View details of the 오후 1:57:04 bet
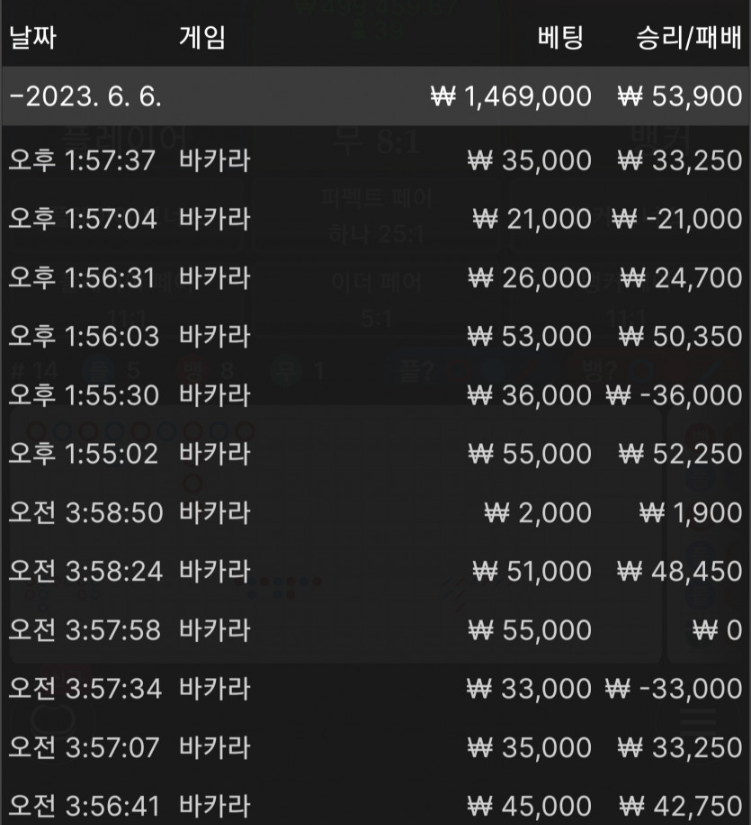 tap(375, 219)
